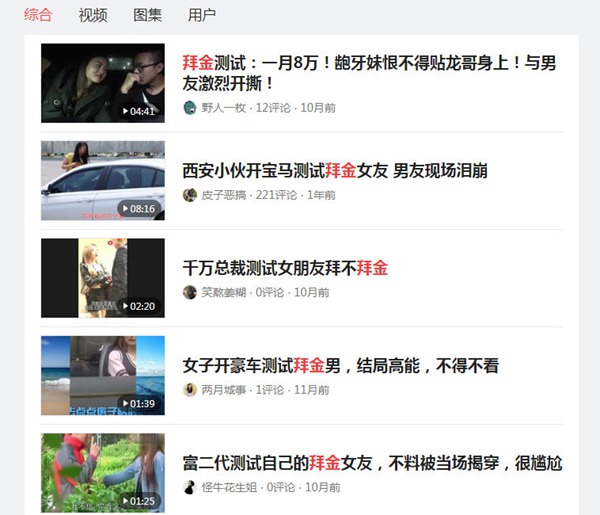The height and width of the screenshot is (515, 600).
Task: Open 富二代测试自己的拜金女友 result
Action: click(372, 463)
